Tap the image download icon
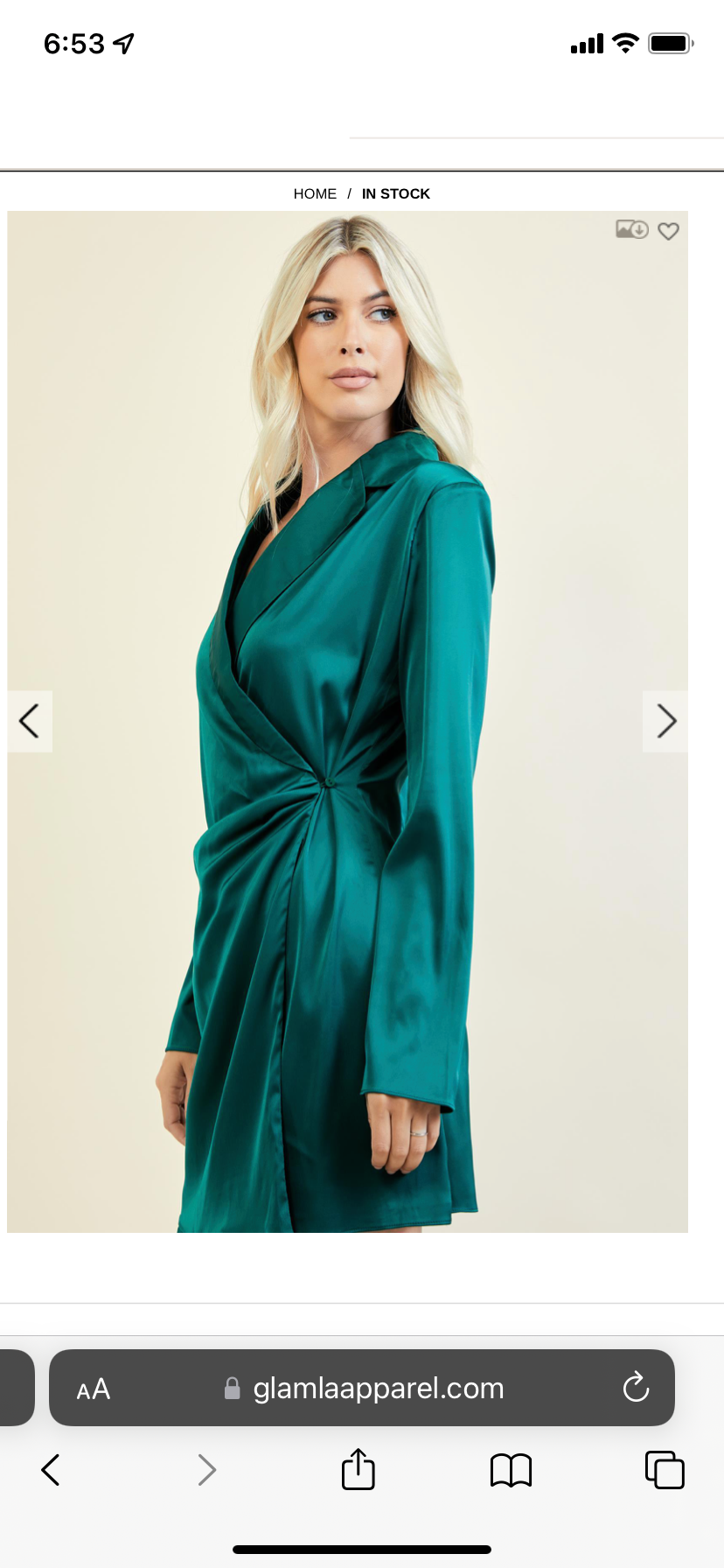The image size is (724, 1568). pyautogui.click(x=631, y=229)
